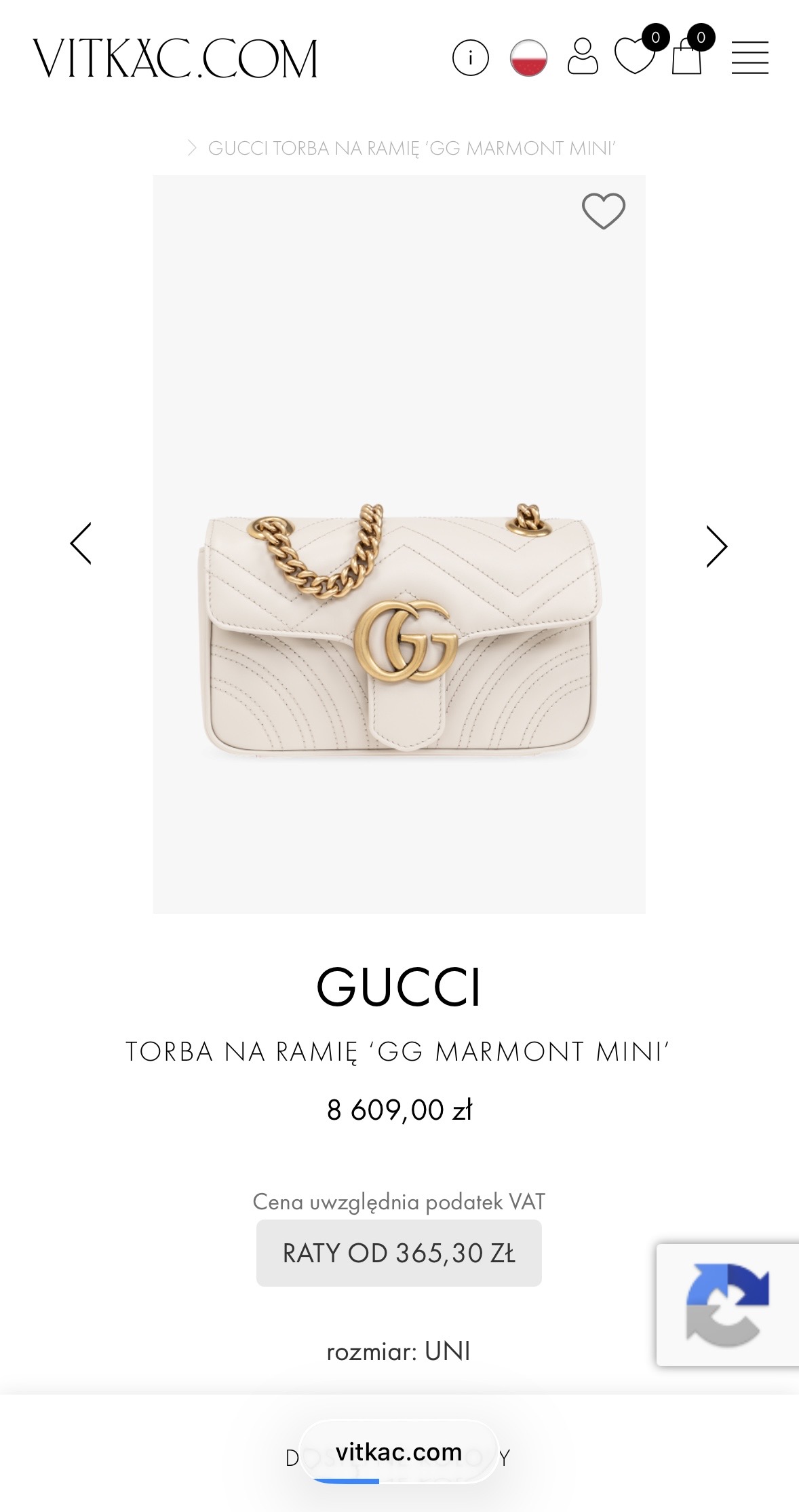Screen dimensions: 799x1512
Task: Change country via the Polish flag icon
Action: tap(528, 58)
